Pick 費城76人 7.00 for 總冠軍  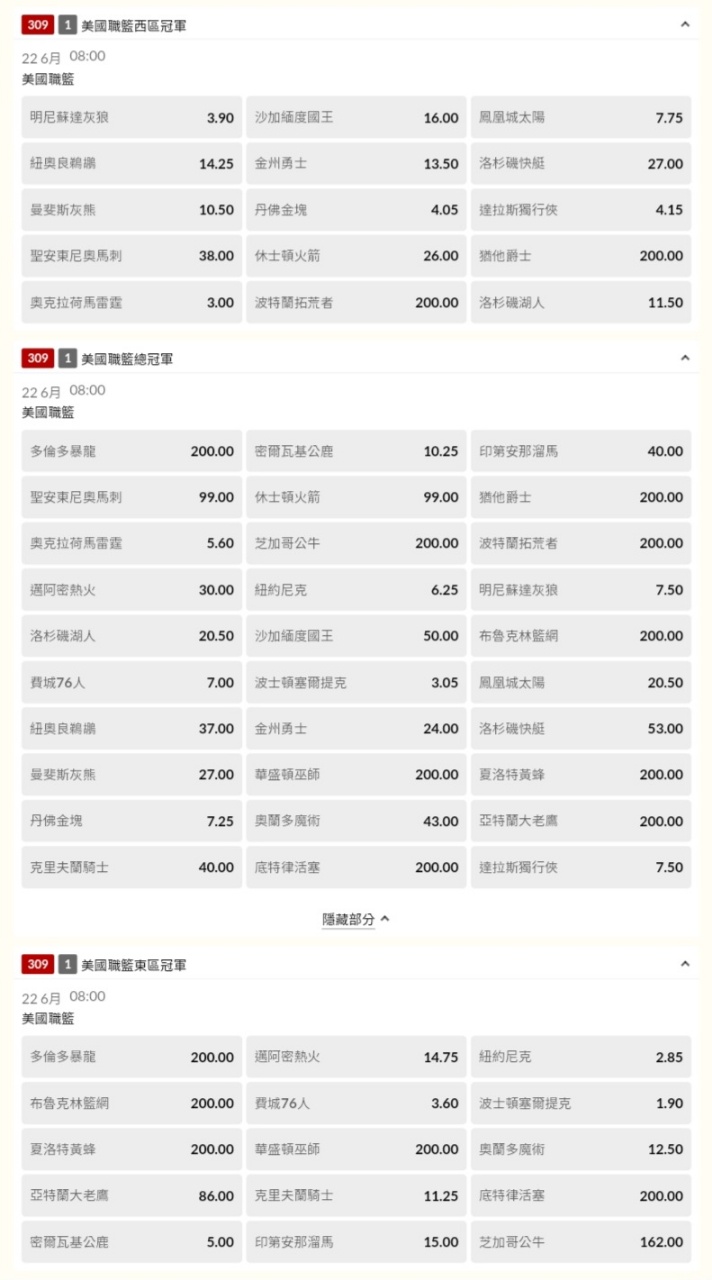pos(132,683)
